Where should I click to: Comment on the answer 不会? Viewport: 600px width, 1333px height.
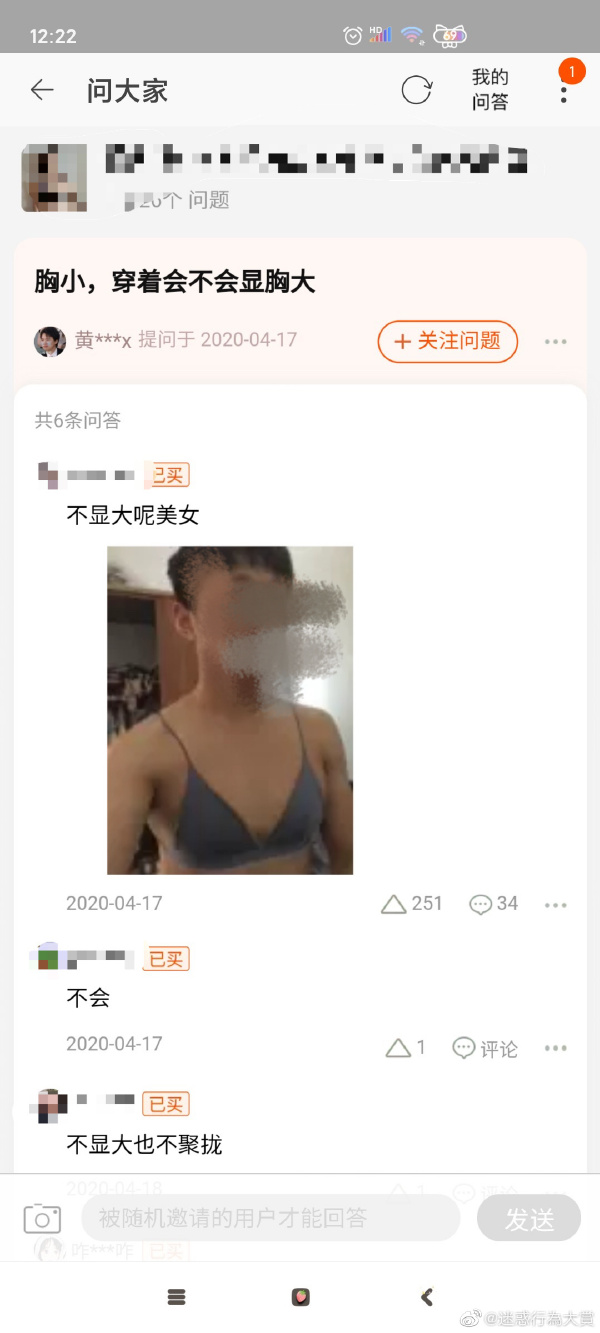click(x=485, y=1048)
